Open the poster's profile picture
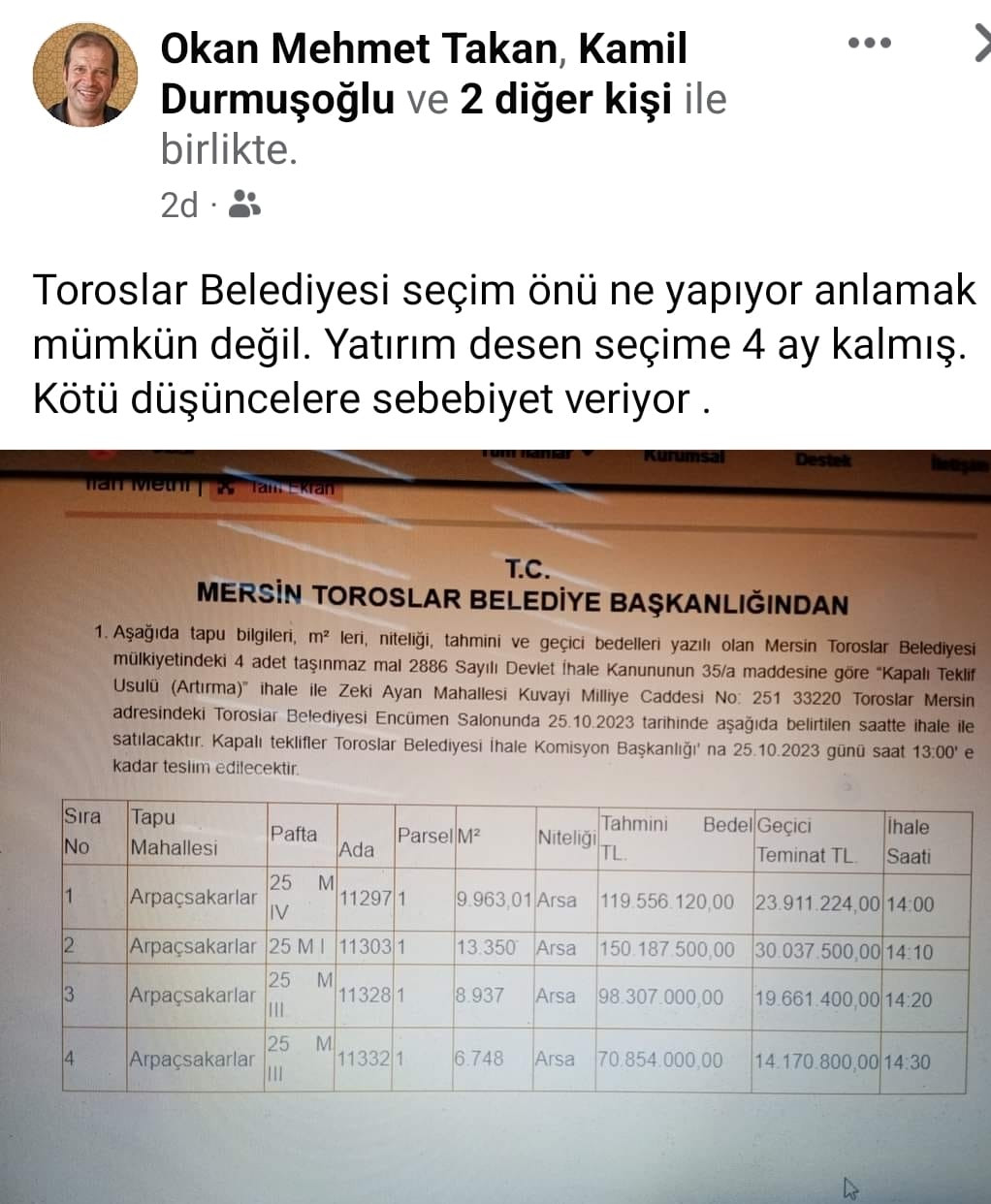Screen dimensions: 991x1204 point(84,75)
